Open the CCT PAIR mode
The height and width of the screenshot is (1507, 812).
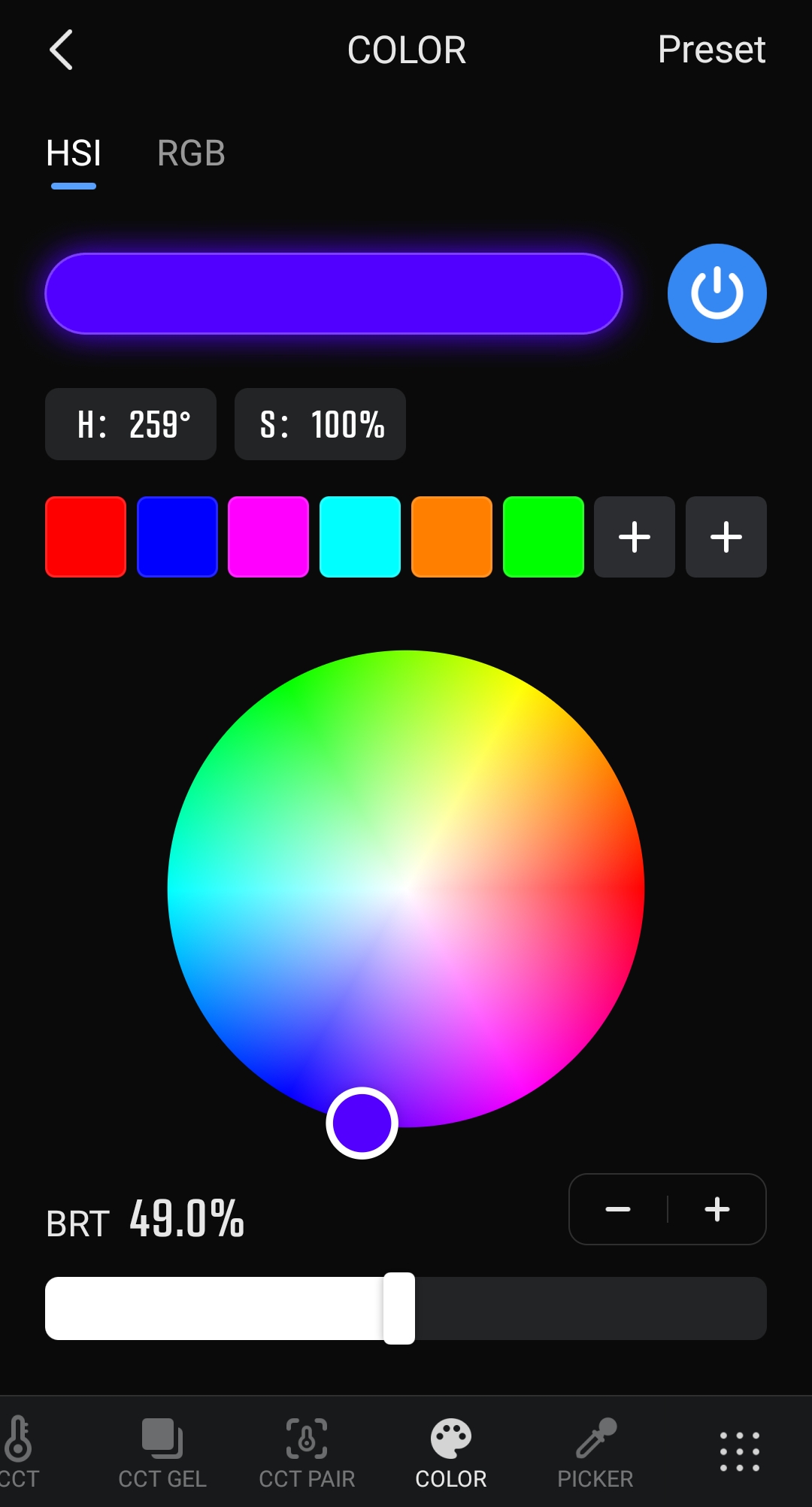pos(307,1453)
